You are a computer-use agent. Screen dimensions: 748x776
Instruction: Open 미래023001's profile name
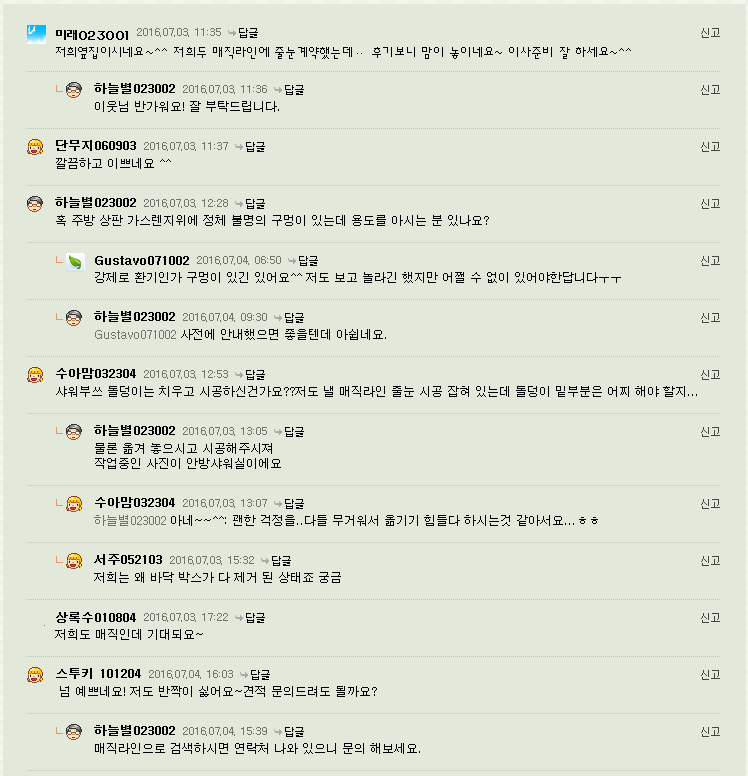pyautogui.click(x=91, y=32)
